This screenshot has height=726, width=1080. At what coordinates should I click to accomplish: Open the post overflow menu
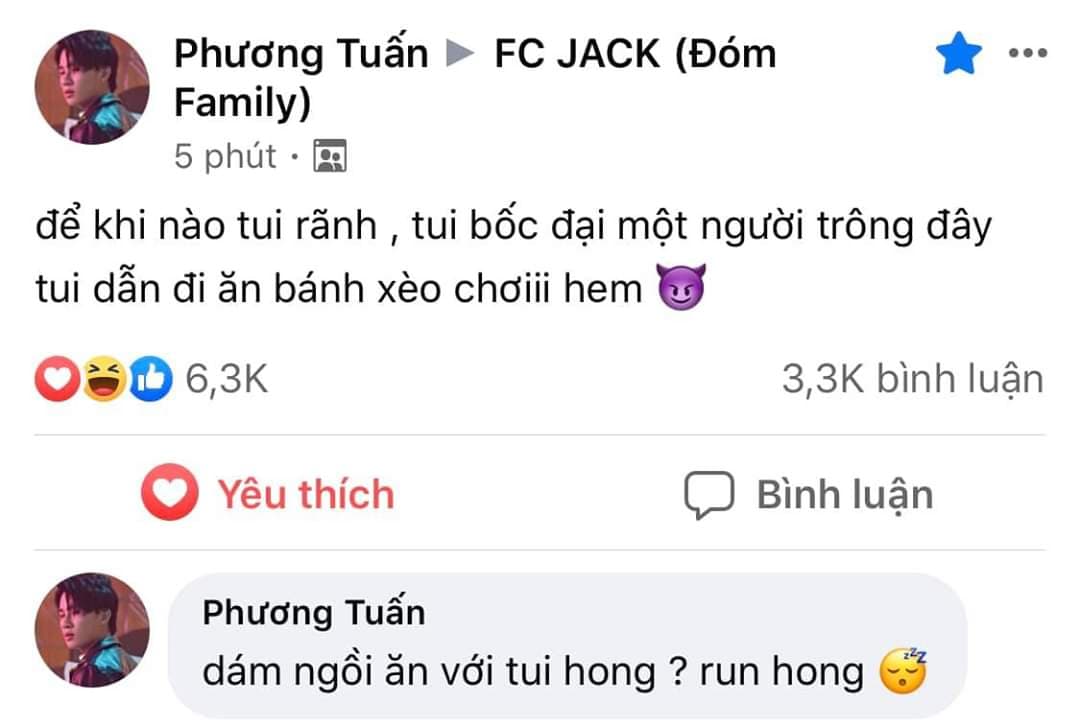pos(1027,54)
